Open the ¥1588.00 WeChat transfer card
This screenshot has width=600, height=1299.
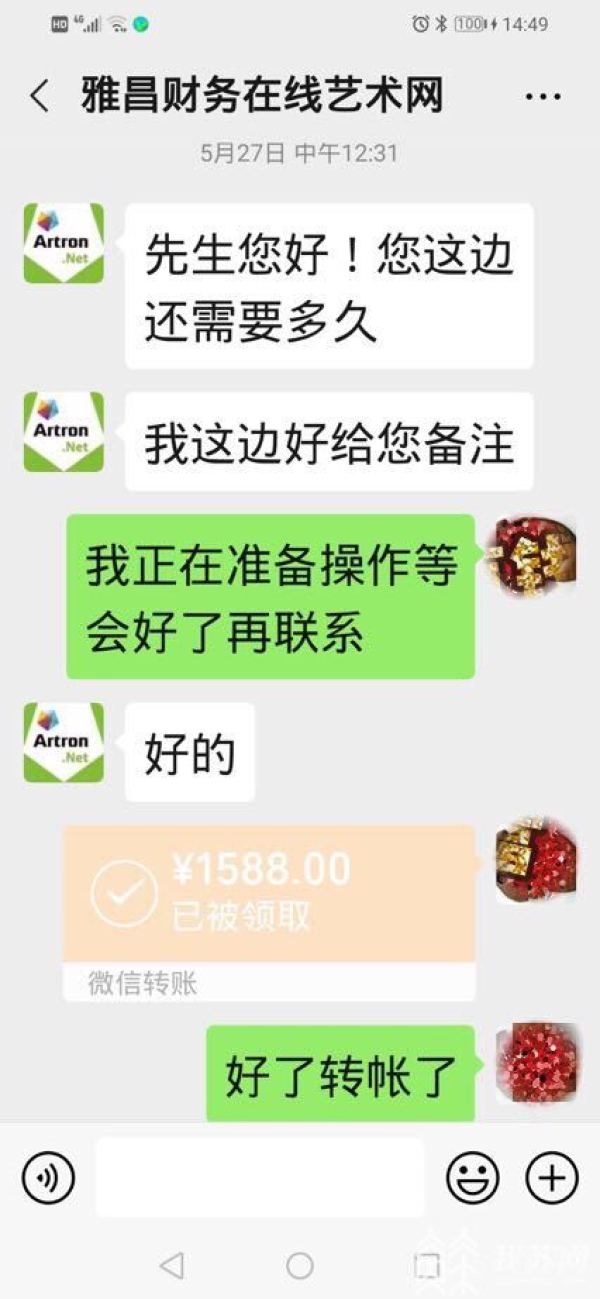[269, 893]
